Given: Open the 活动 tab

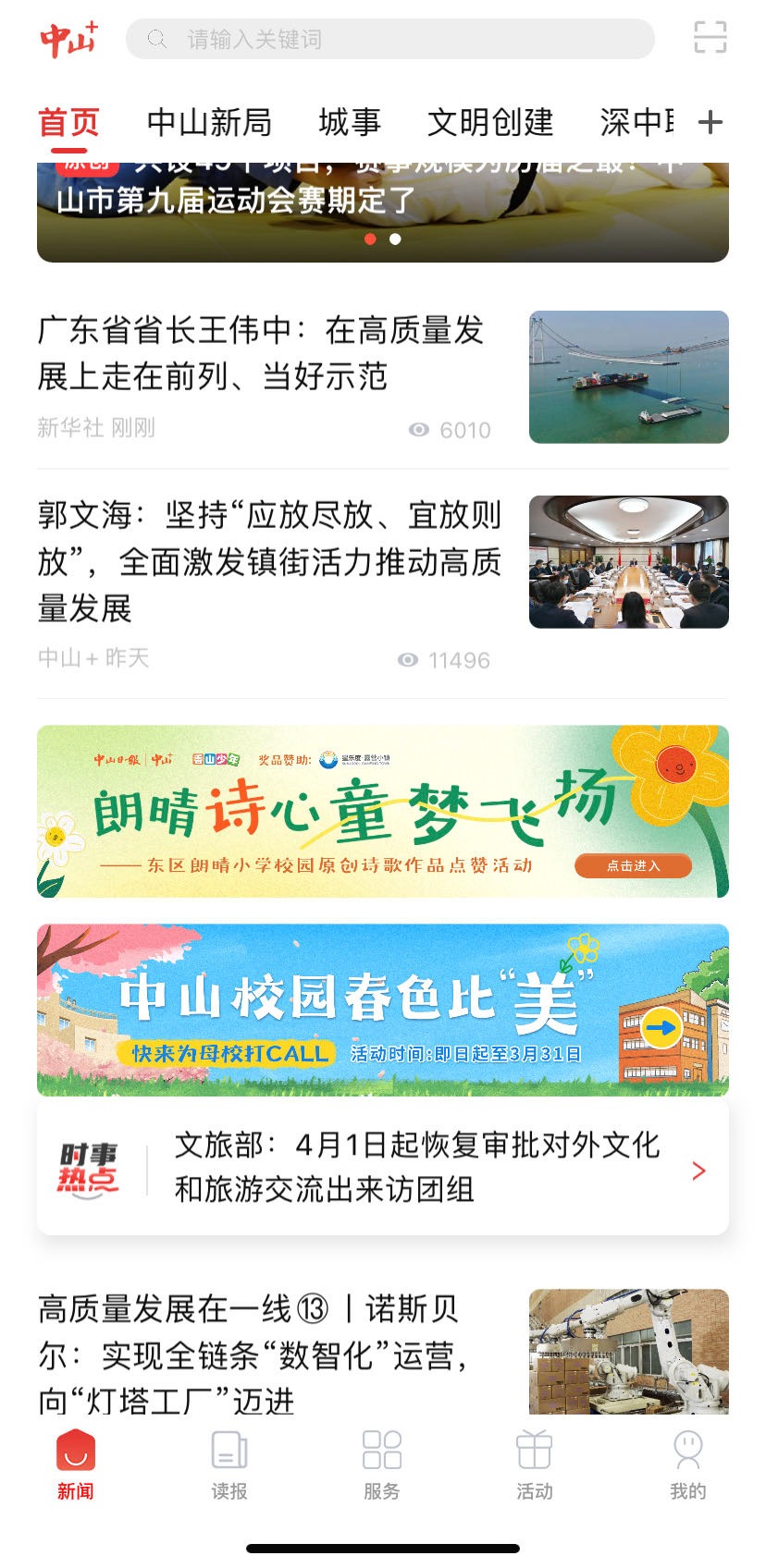Looking at the screenshot, I should pos(534,1464).
